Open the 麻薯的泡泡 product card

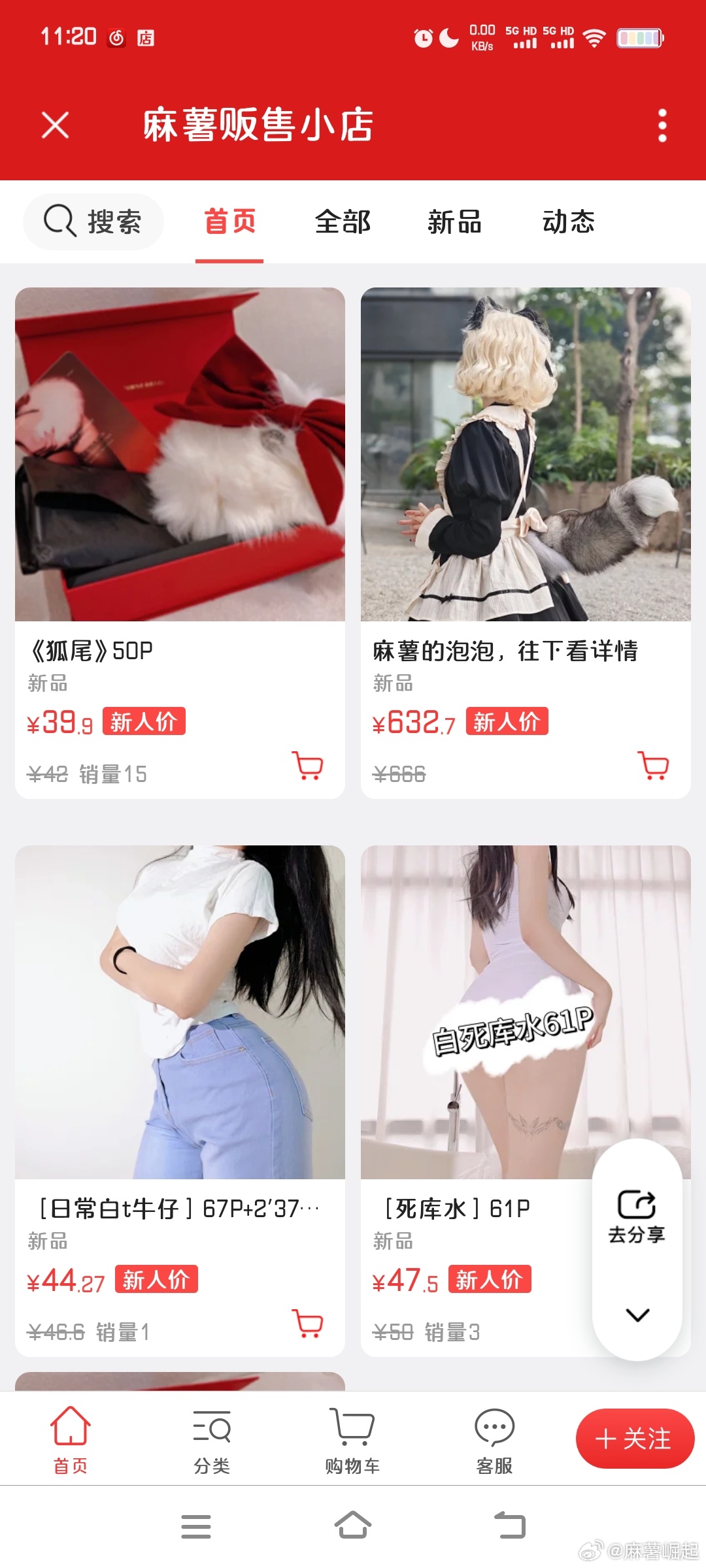[526, 457]
